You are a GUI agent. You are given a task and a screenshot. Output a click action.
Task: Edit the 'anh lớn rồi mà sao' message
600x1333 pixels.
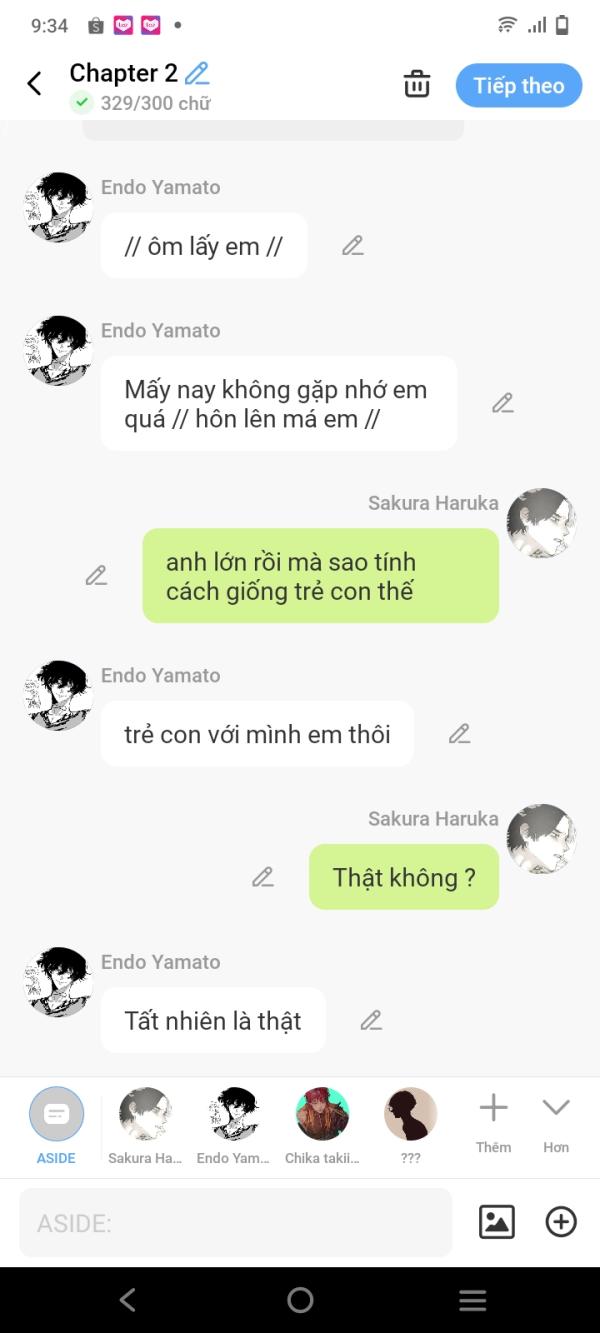point(96,576)
